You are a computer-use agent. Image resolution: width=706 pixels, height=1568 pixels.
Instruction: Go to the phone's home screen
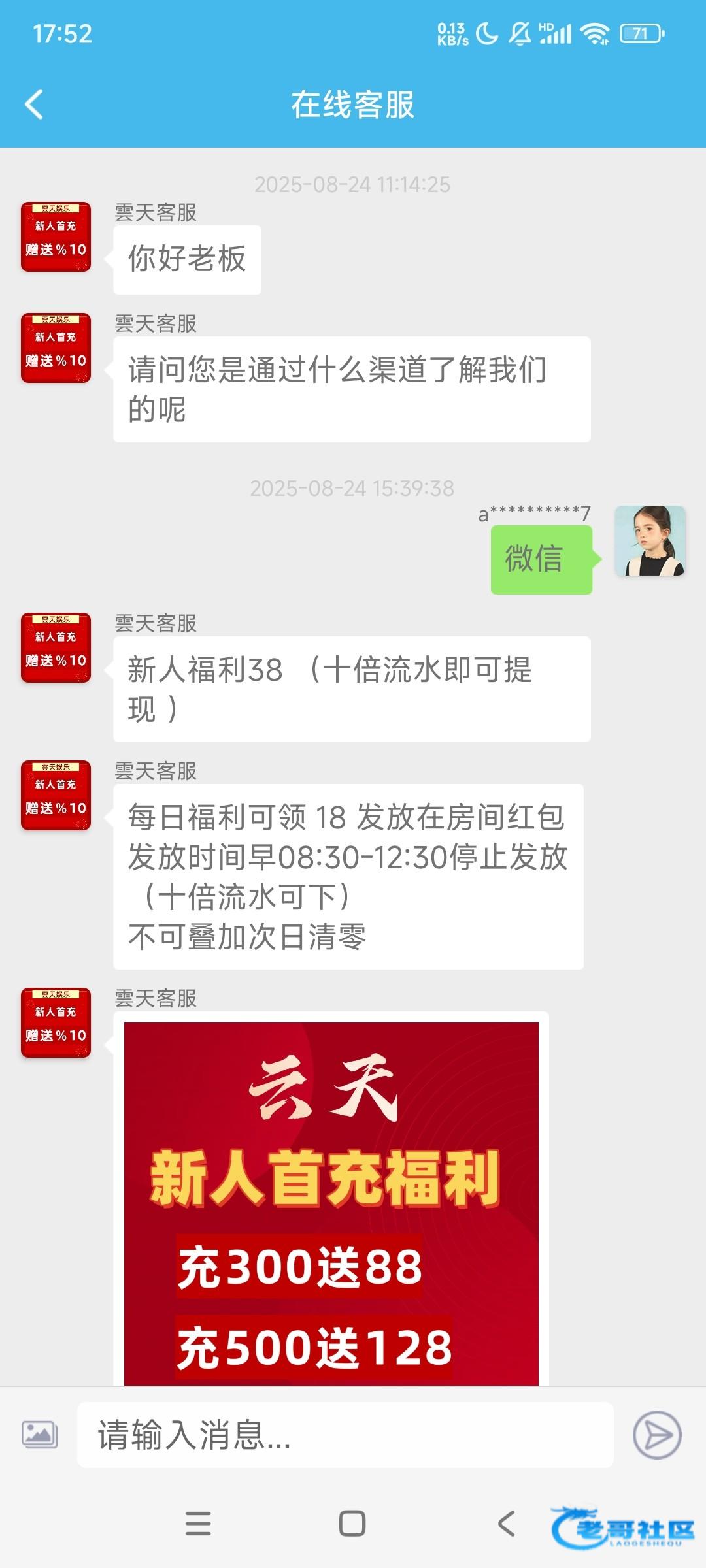click(x=352, y=1524)
